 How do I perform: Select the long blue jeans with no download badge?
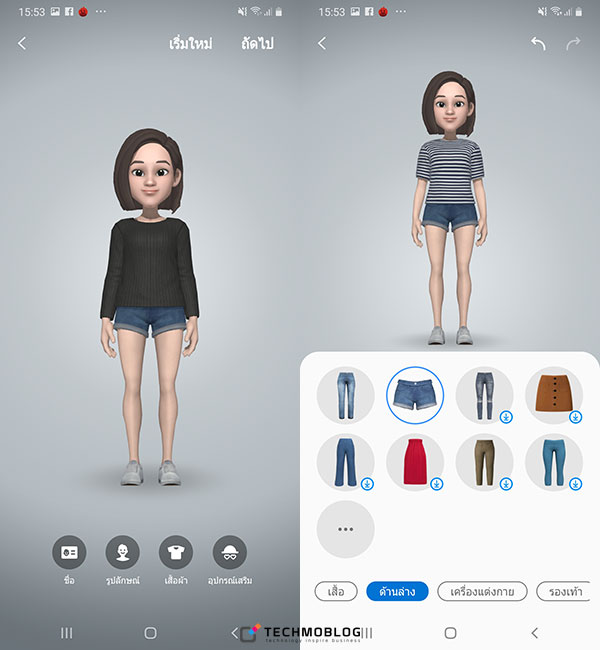click(x=345, y=395)
